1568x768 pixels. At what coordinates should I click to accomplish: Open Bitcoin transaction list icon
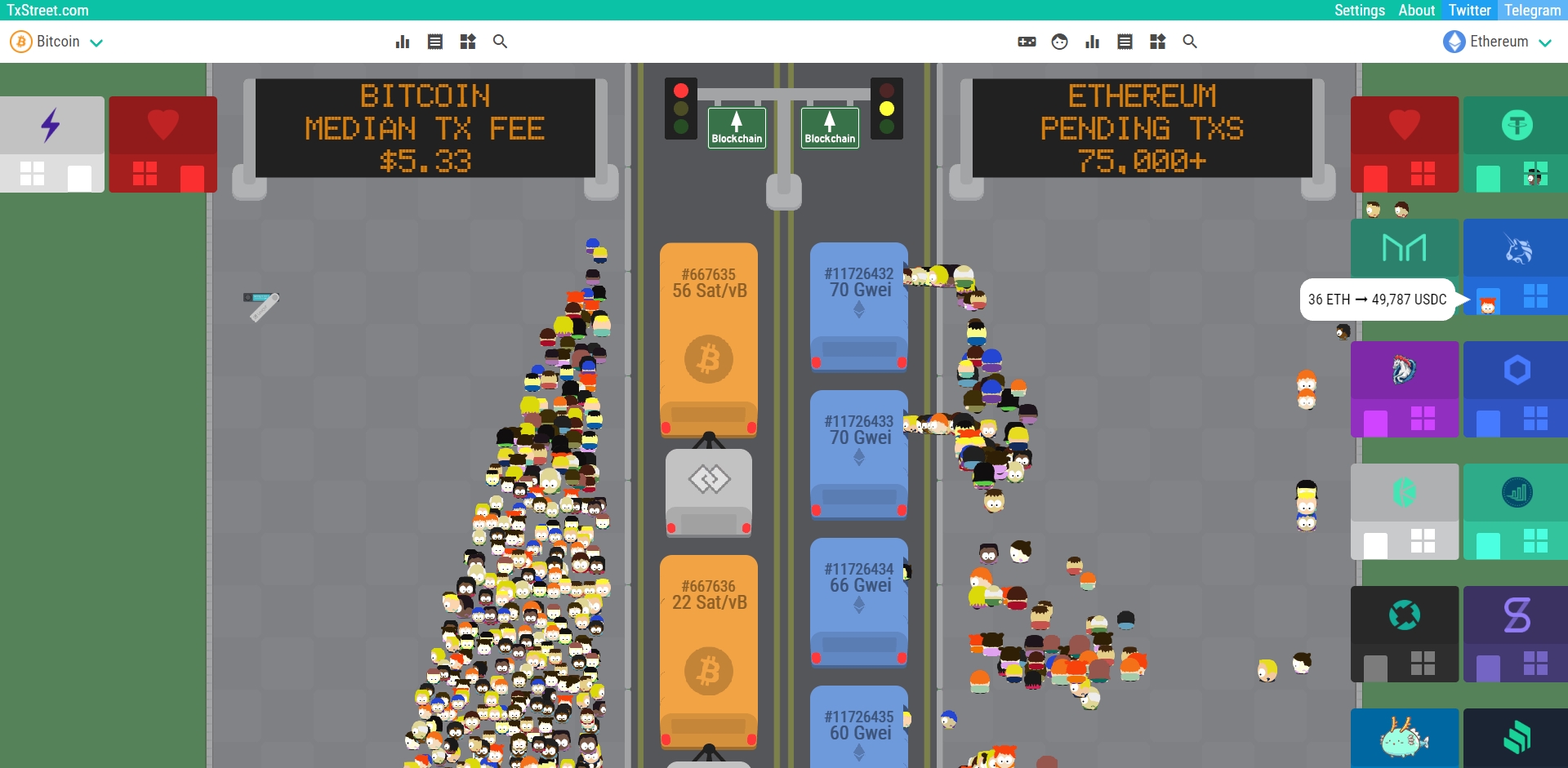435,42
